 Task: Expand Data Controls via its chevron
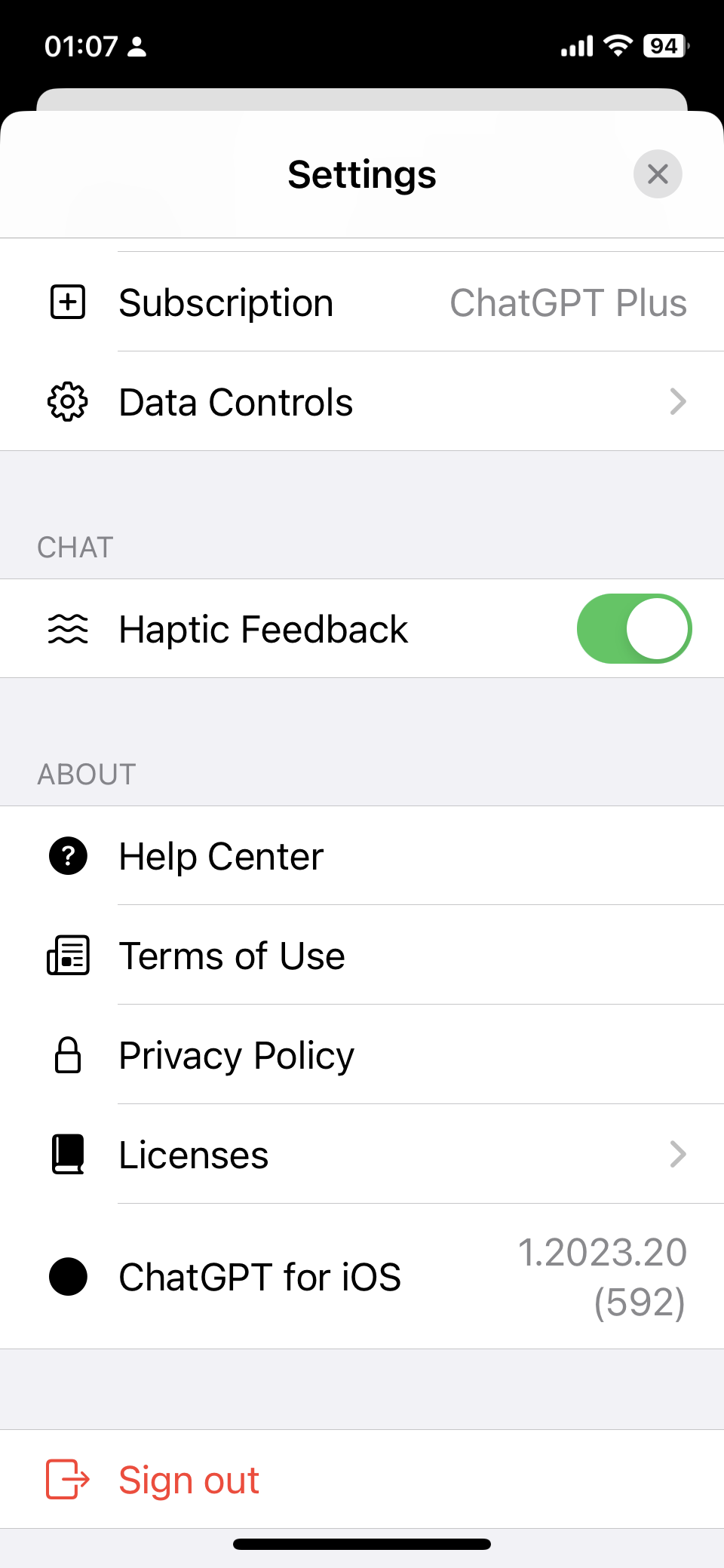click(x=678, y=402)
